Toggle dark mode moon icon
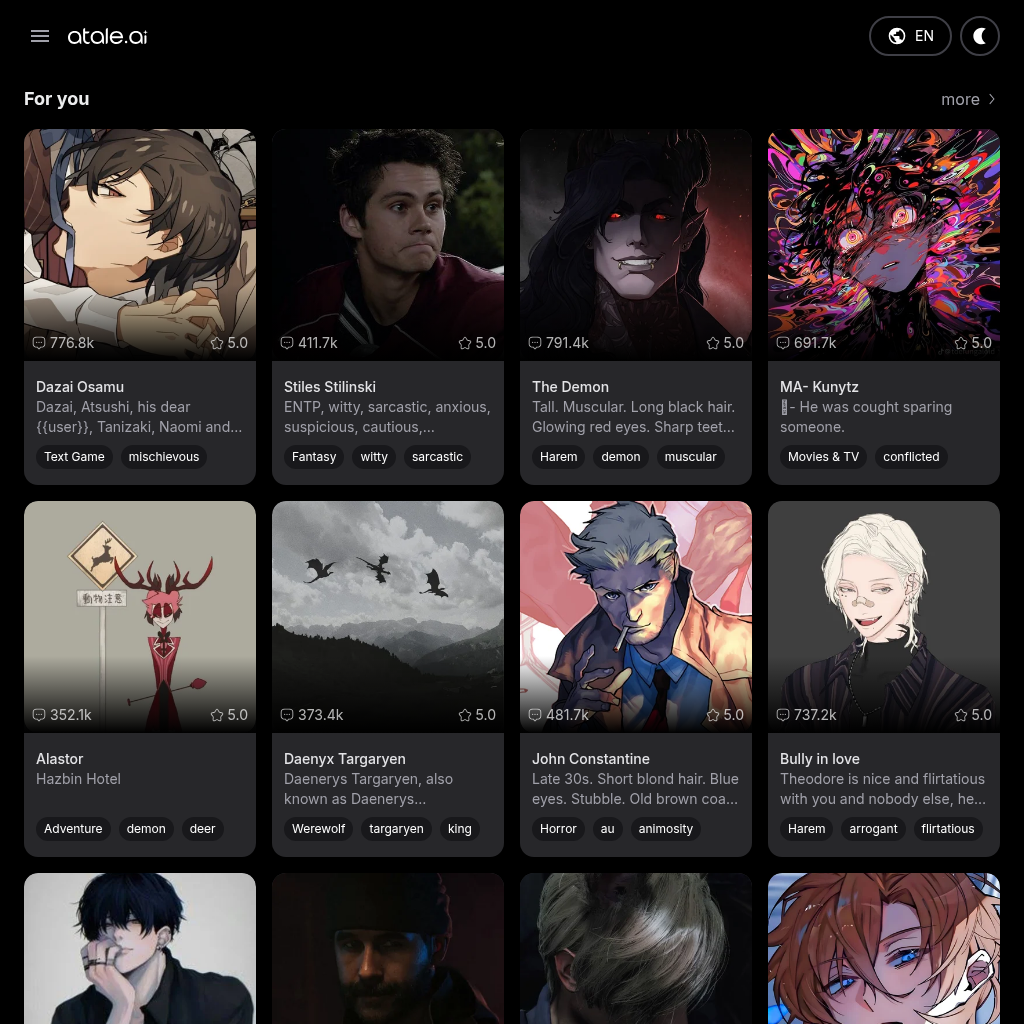1024x1024 pixels. click(x=980, y=36)
